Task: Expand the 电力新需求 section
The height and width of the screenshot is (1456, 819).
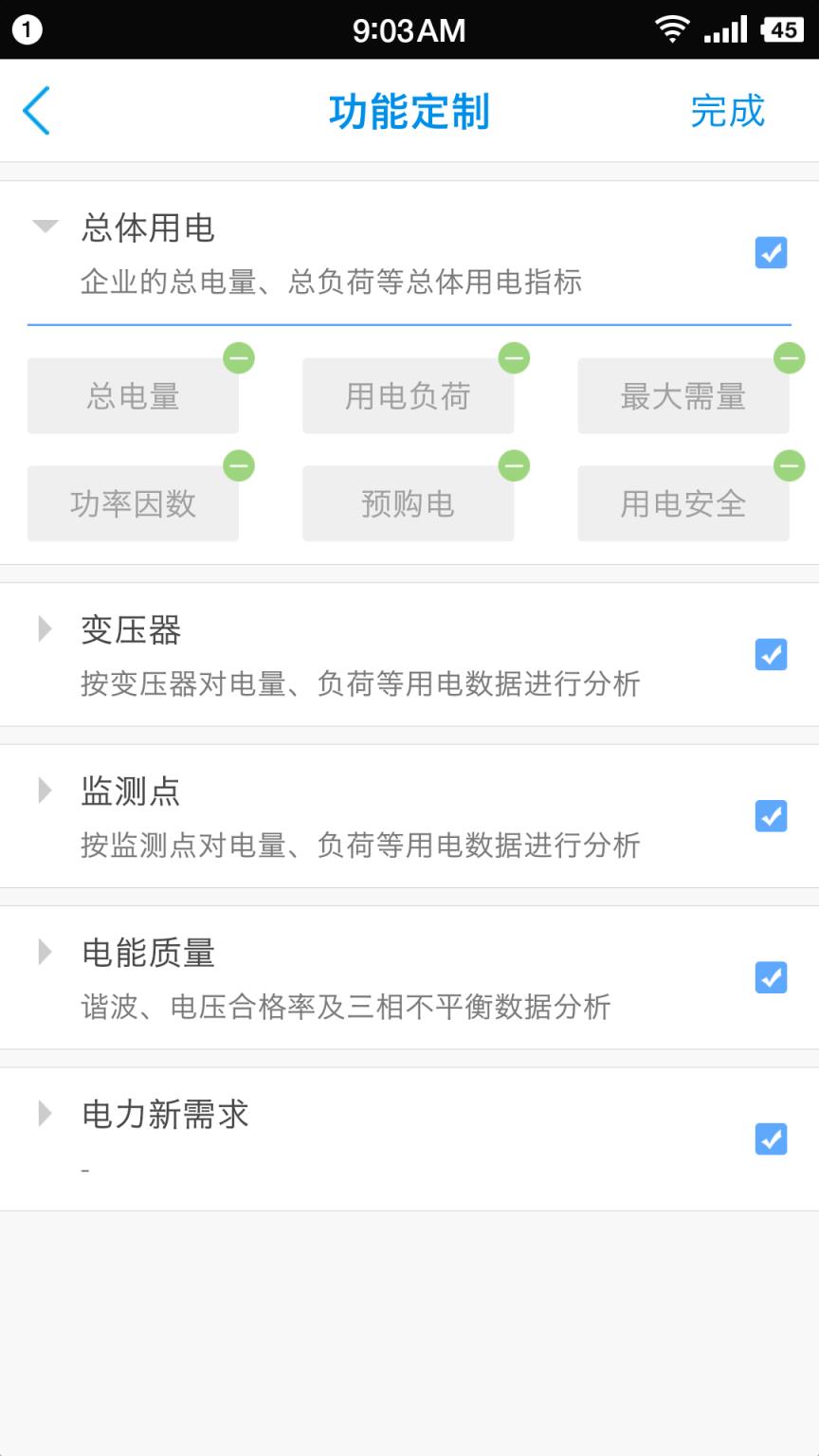Action: (44, 1114)
